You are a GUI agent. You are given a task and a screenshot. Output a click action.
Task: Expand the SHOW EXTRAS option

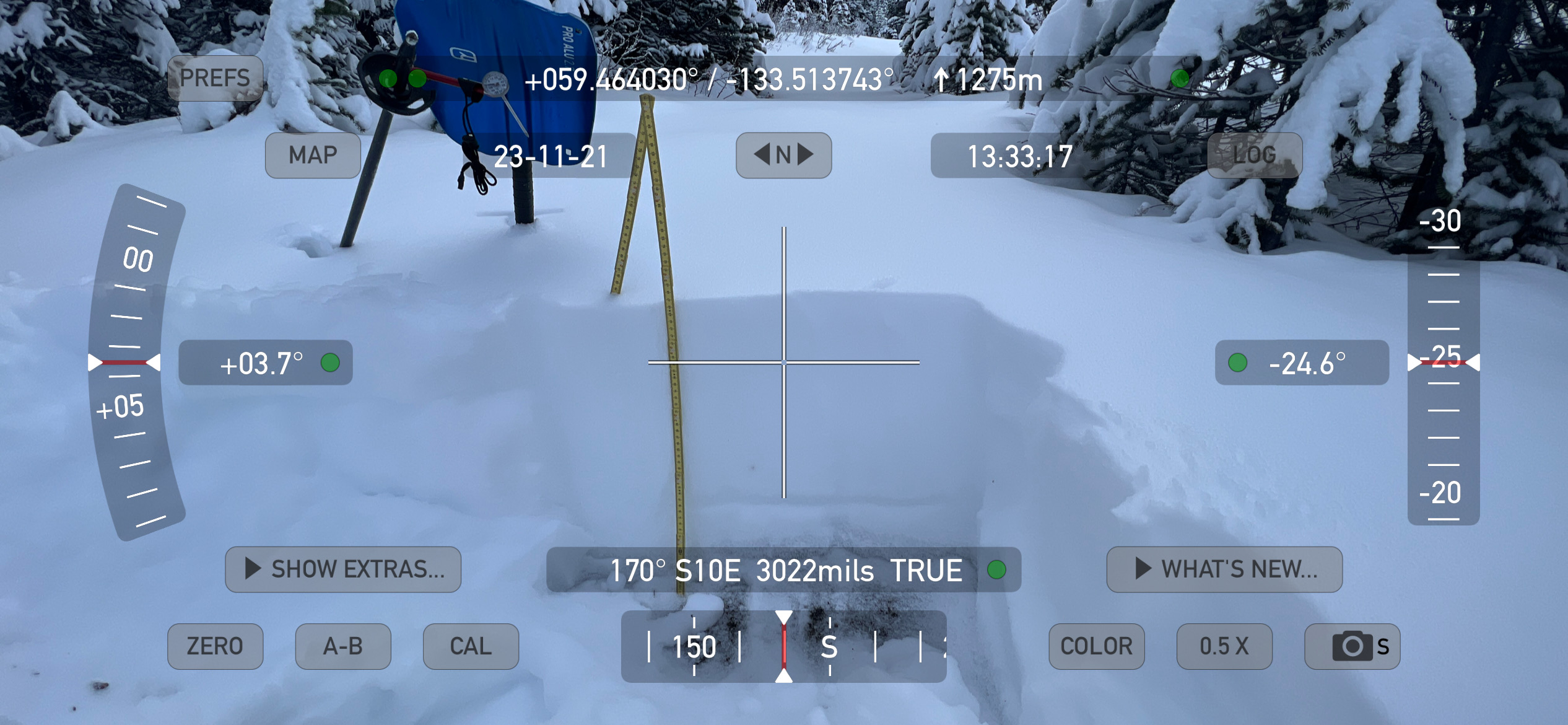tap(343, 569)
